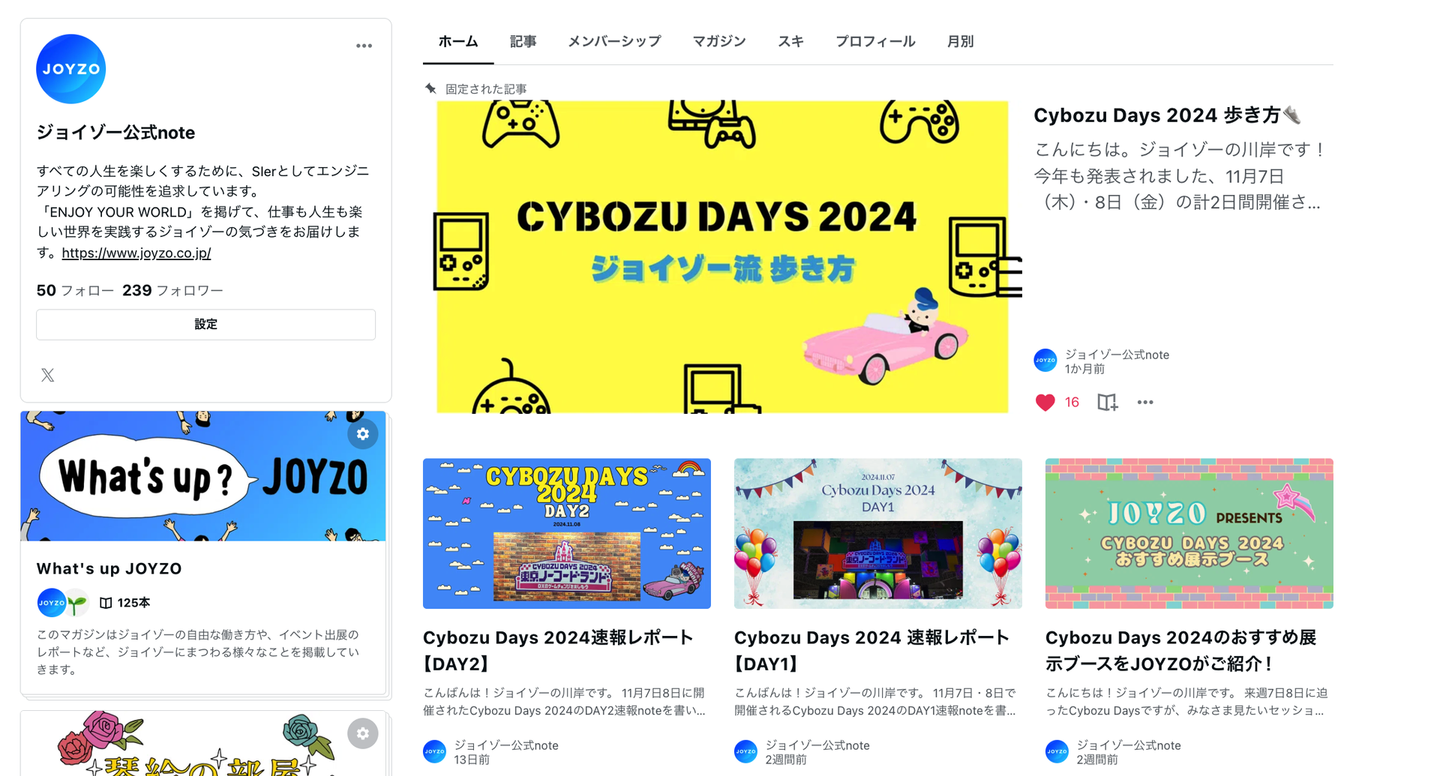Open the profile overflow menu
This screenshot has height=776, width=1440.
(364, 46)
